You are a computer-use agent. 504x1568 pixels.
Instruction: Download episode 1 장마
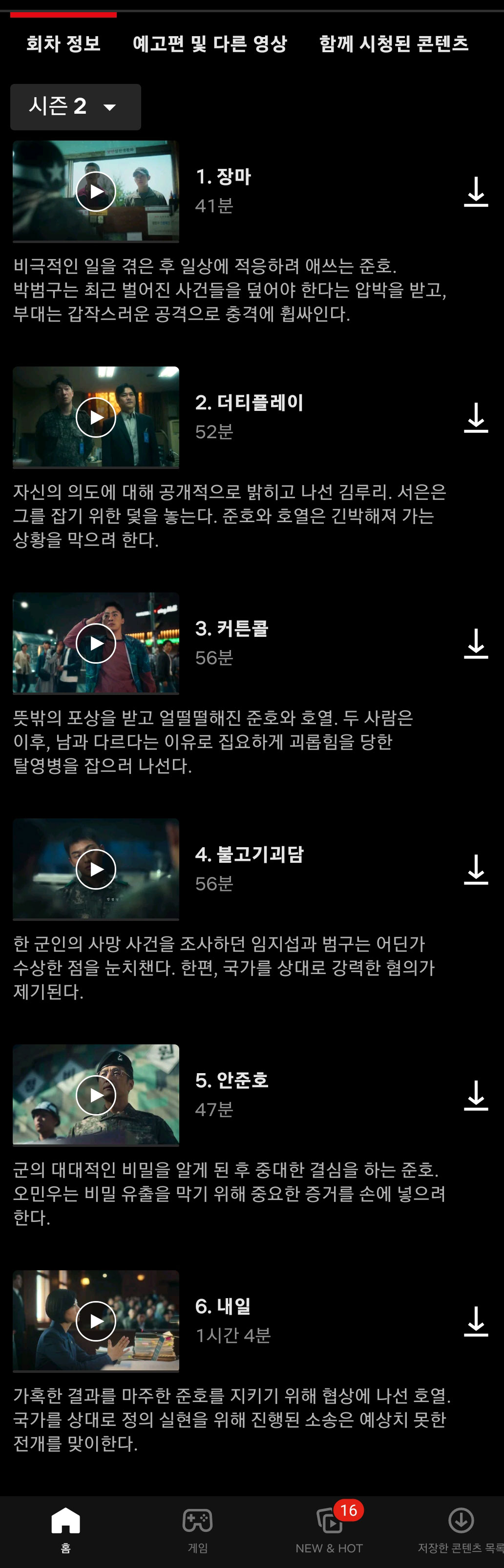[x=475, y=192]
